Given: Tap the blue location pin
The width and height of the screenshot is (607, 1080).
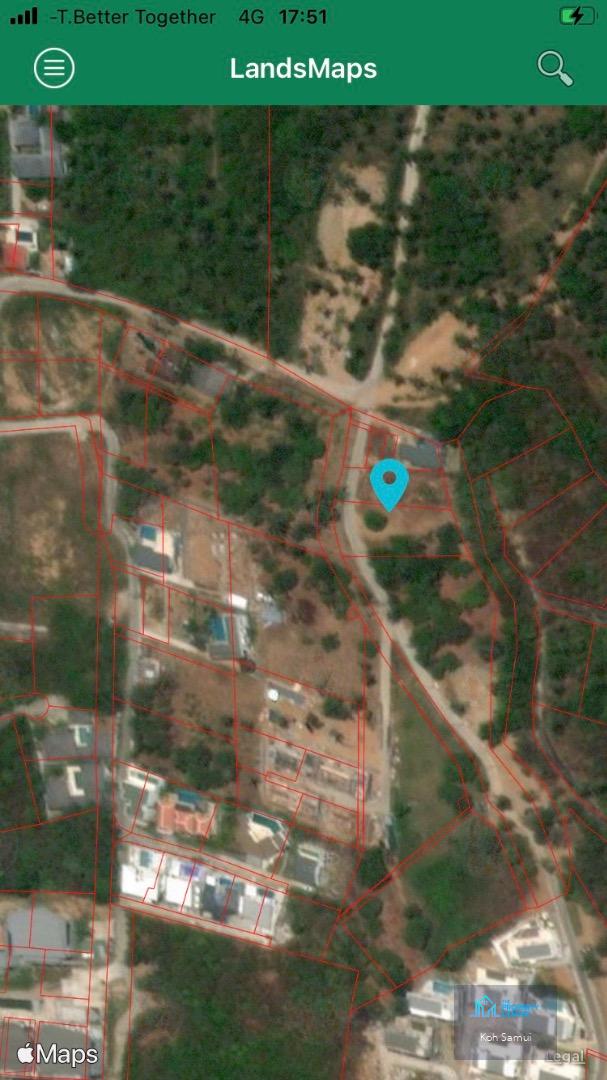Looking at the screenshot, I should (389, 483).
